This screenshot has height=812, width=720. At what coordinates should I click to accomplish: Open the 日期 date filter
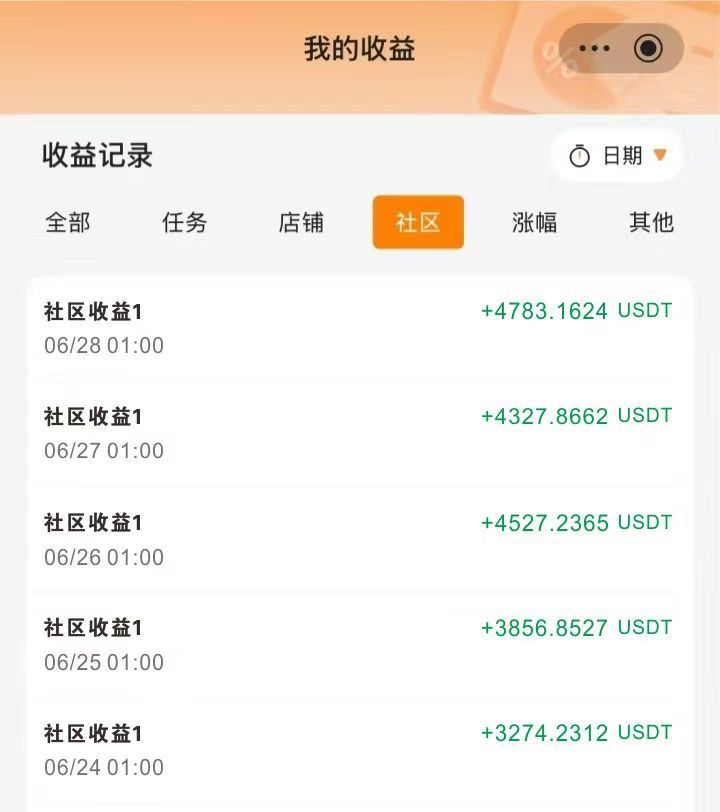point(617,156)
